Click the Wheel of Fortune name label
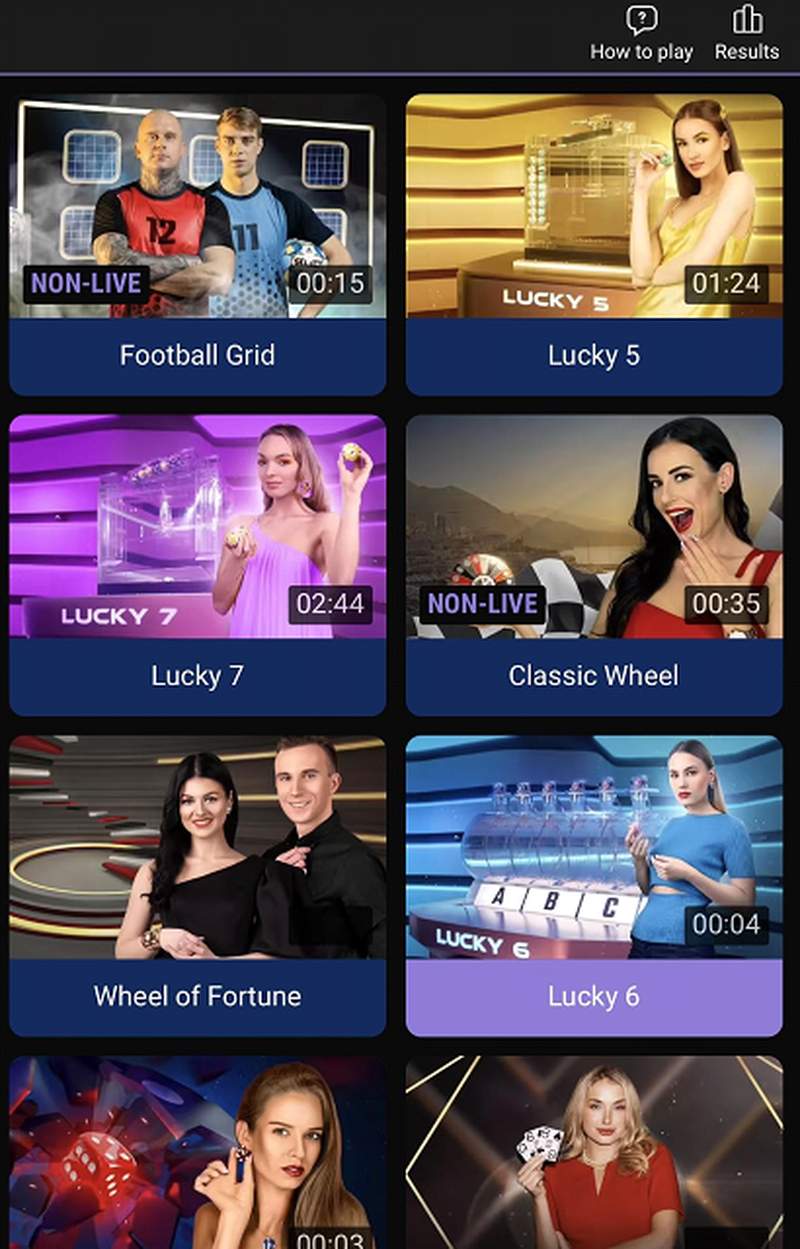Viewport: 800px width, 1249px height. tap(197, 996)
